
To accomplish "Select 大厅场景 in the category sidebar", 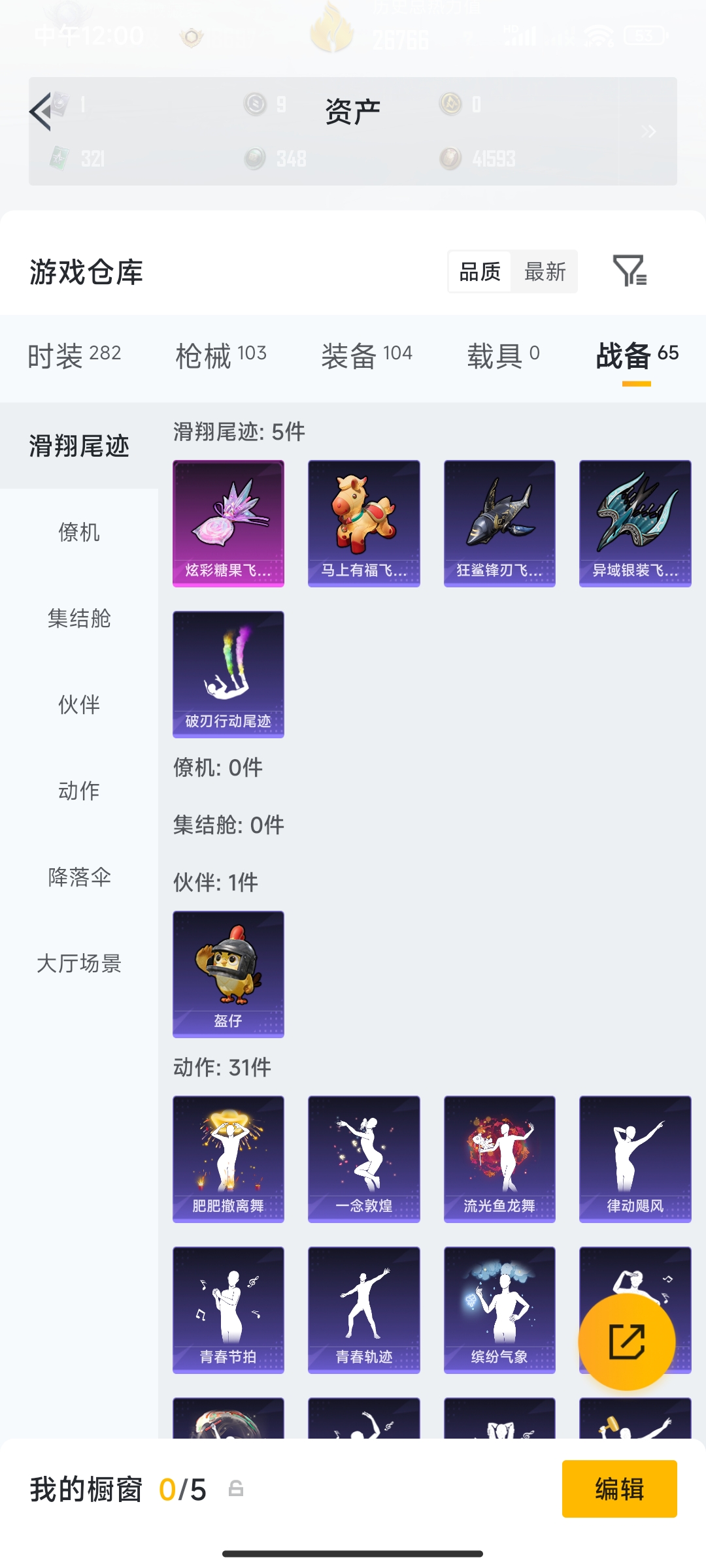I will [x=80, y=965].
